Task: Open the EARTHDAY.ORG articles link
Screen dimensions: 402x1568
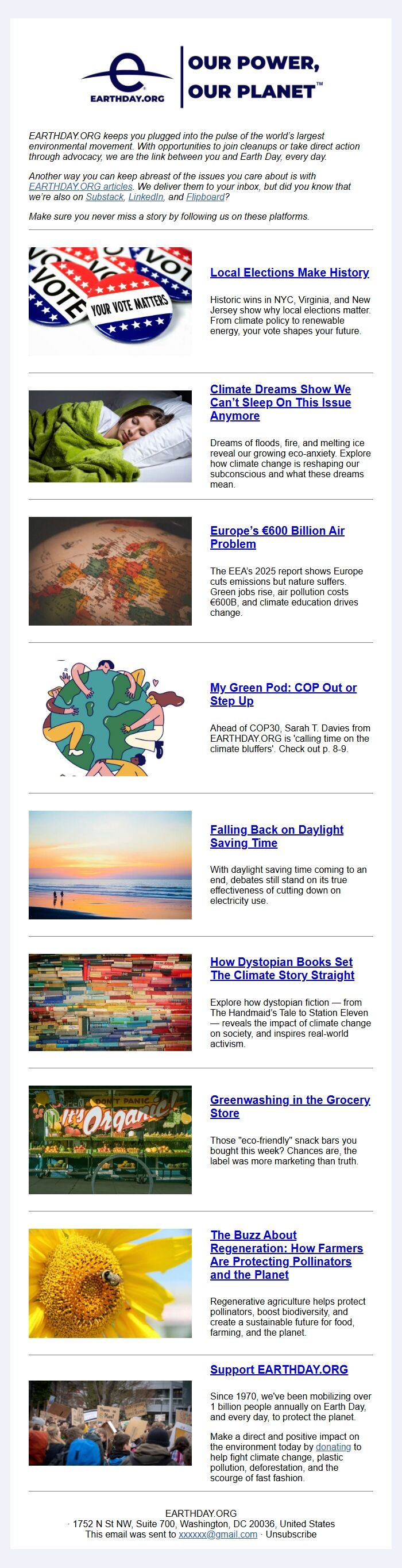Action: pyautogui.click(x=80, y=186)
